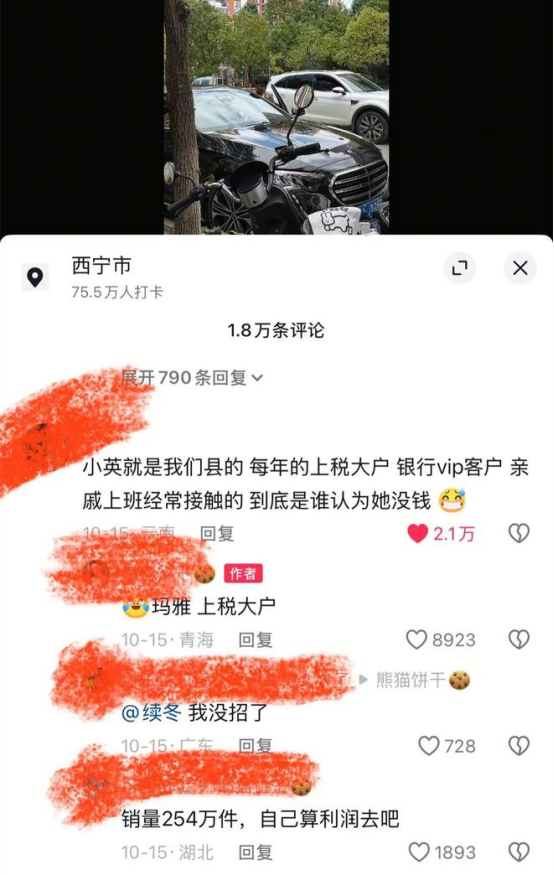
Task: Close the comments panel
Action: pos(520,268)
